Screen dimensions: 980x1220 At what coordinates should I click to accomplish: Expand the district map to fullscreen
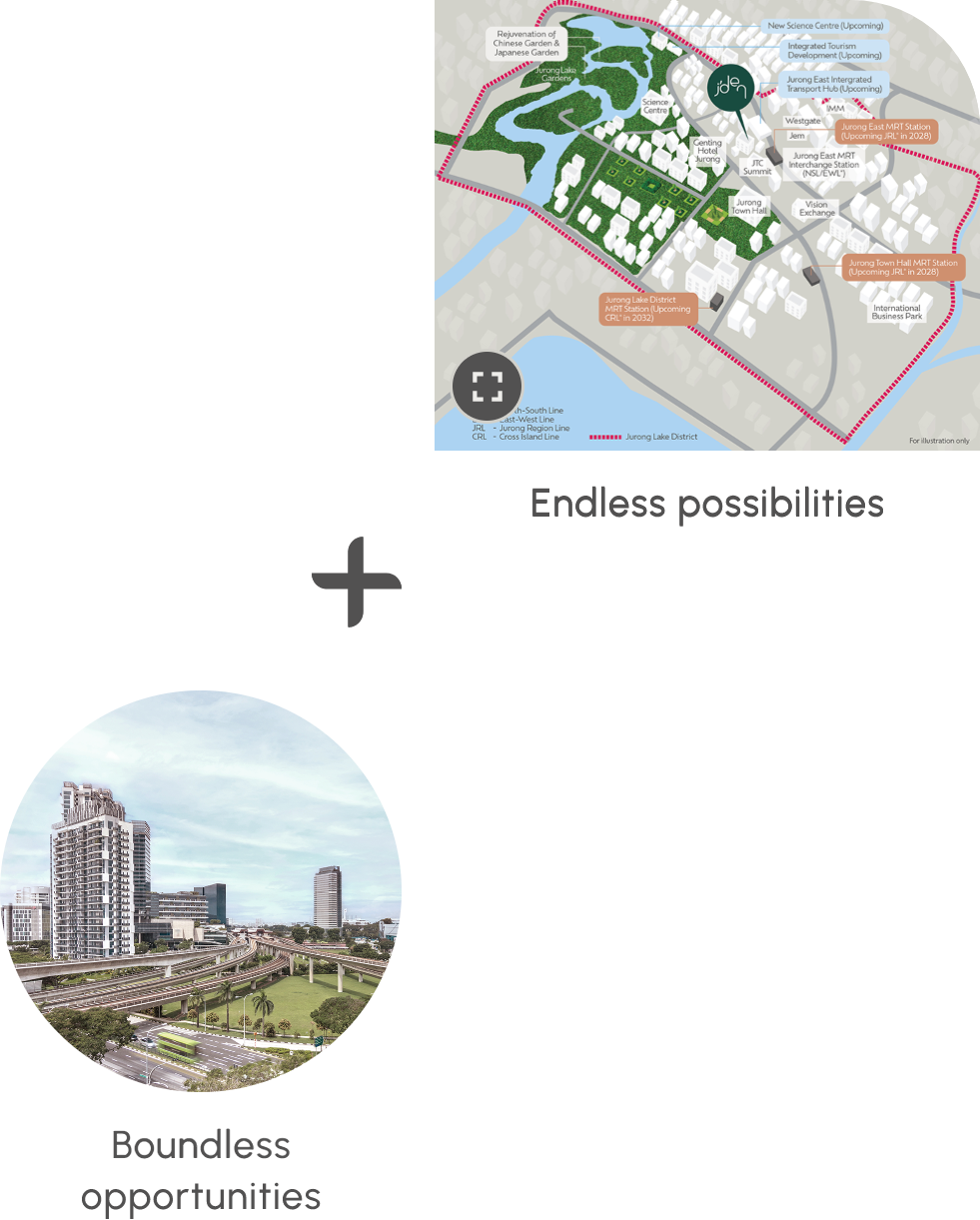488,386
